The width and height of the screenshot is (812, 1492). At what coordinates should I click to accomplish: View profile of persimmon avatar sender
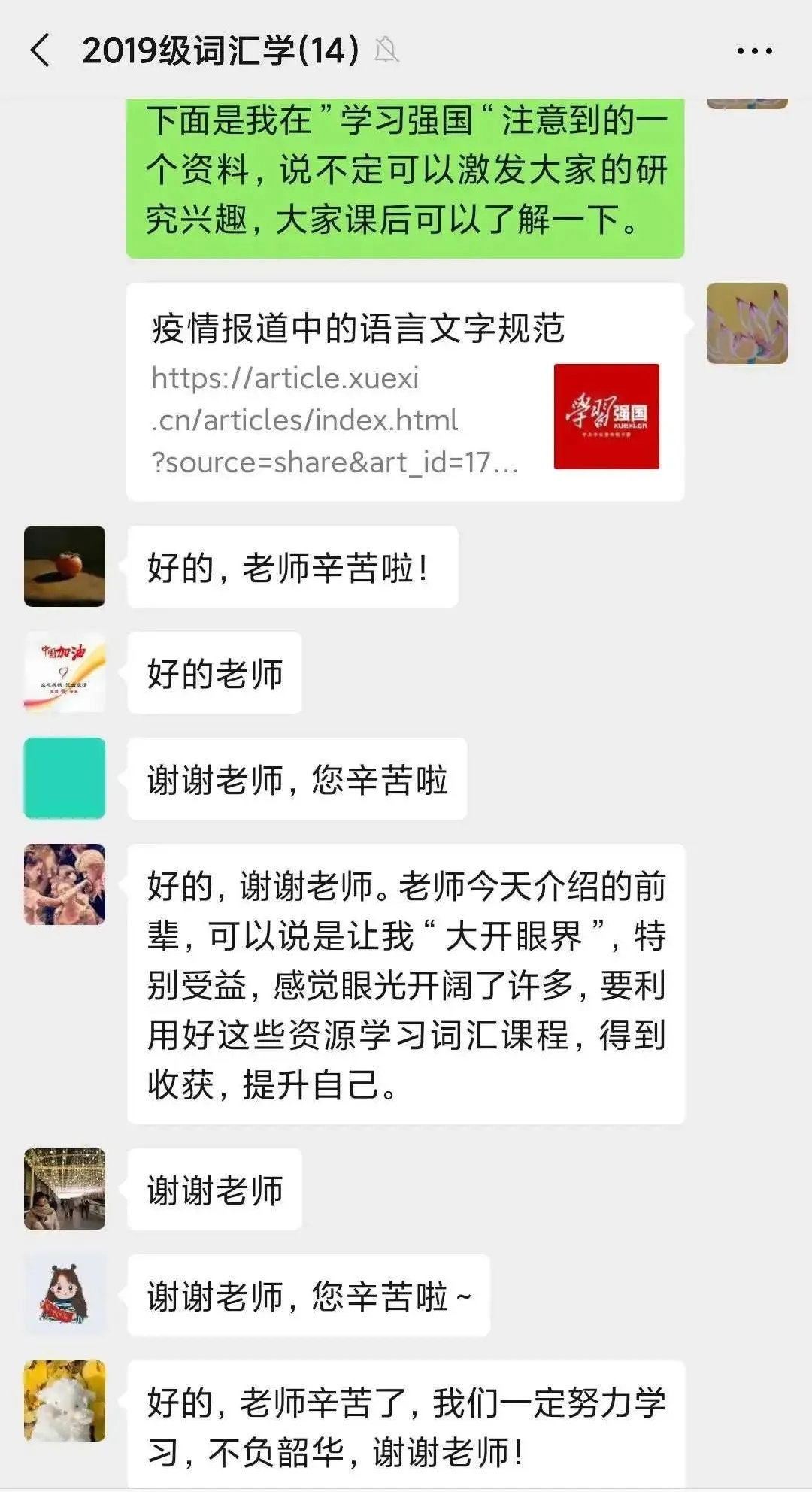tap(65, 566)
